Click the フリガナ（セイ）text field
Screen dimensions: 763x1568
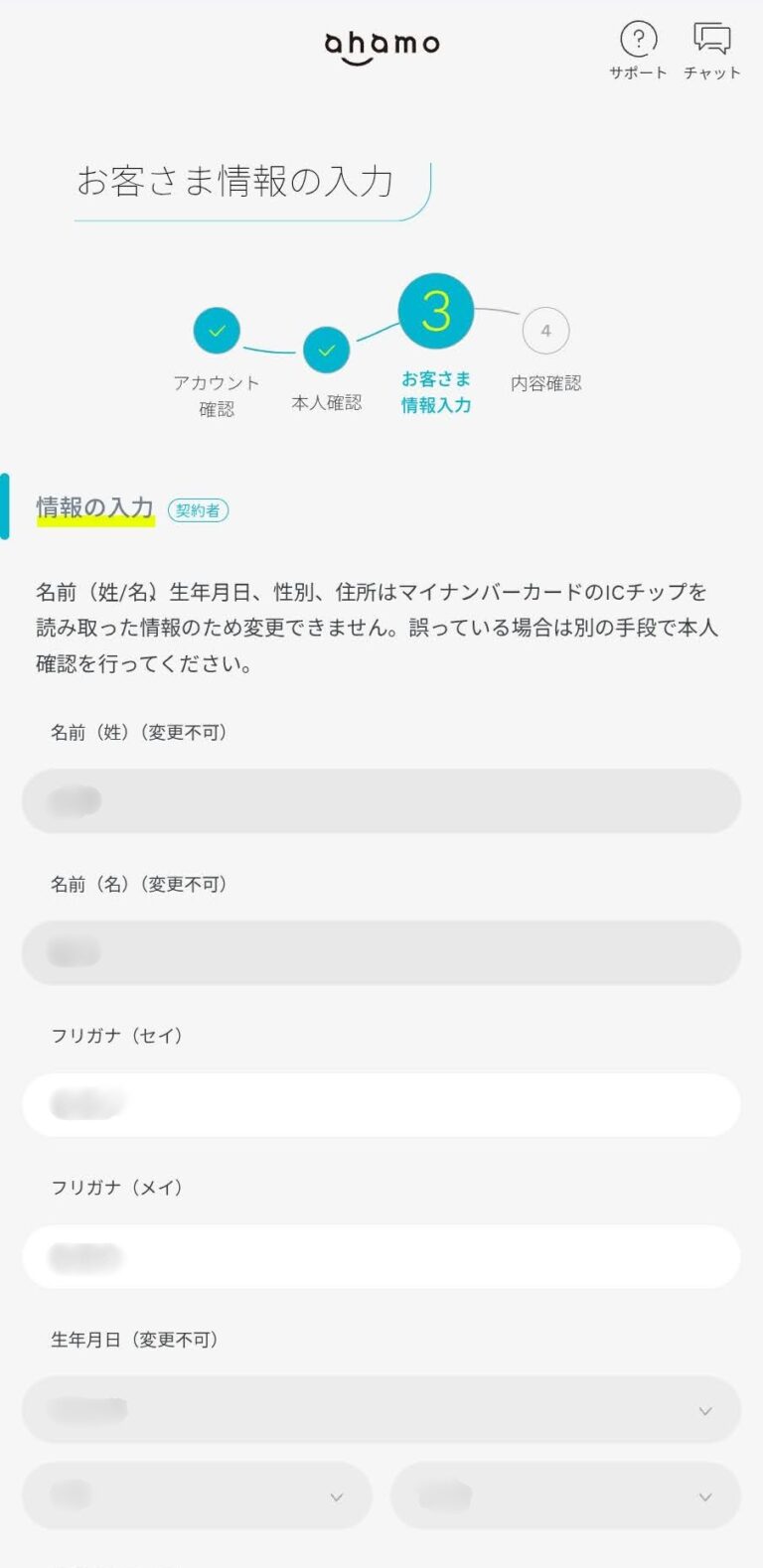[381, 1105]
